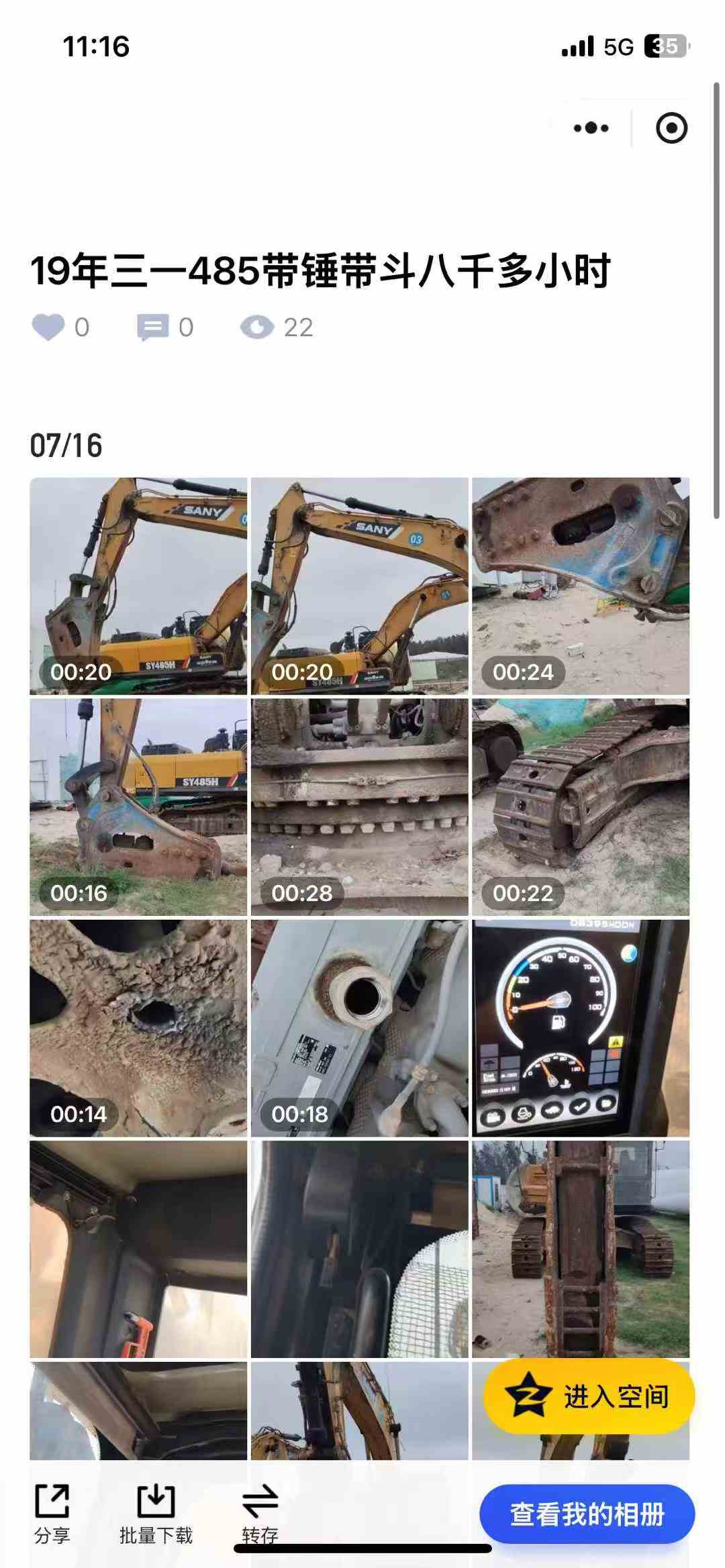The width and height of the screenshot is (725, 1568).
Task: Tap 批量下载 to batch download
Action: pyautogui.click(x=156, y=1514)
